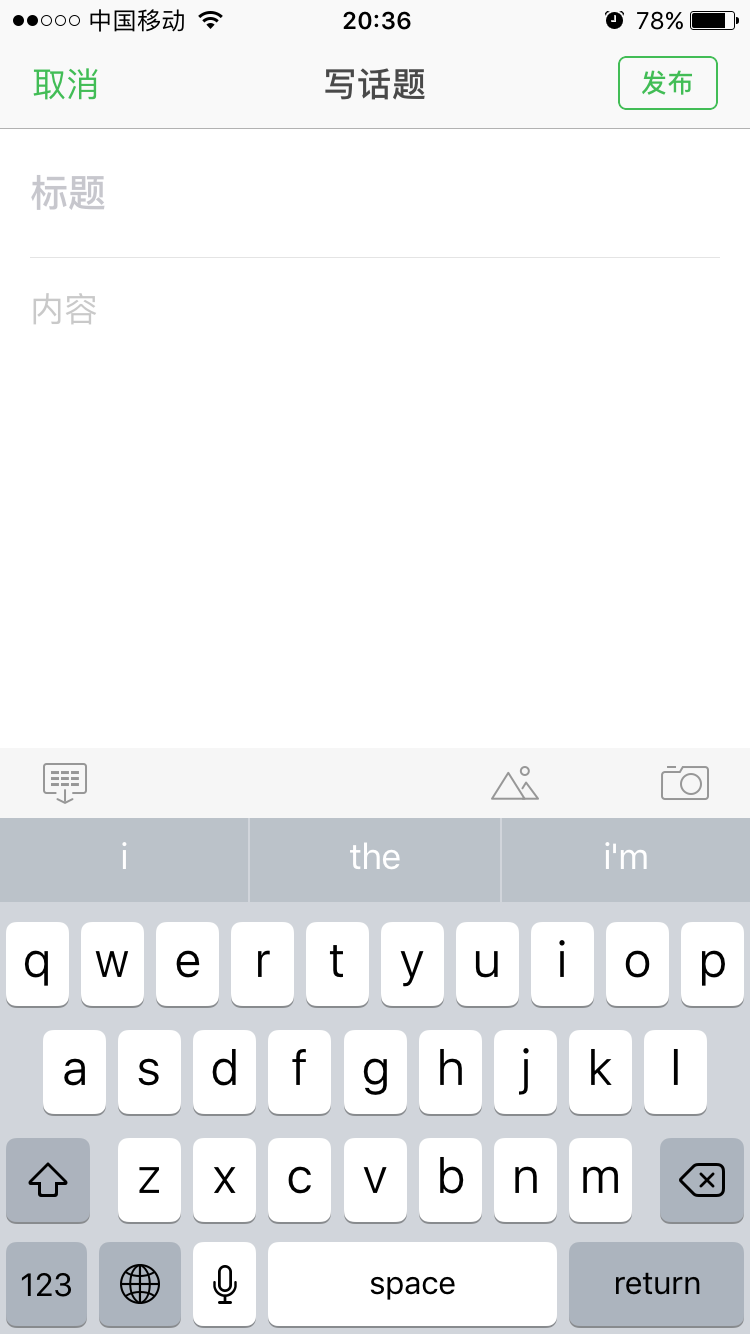750x1334 pixels.
Task: Tap the backspace key
Action: pos(701,1181)
